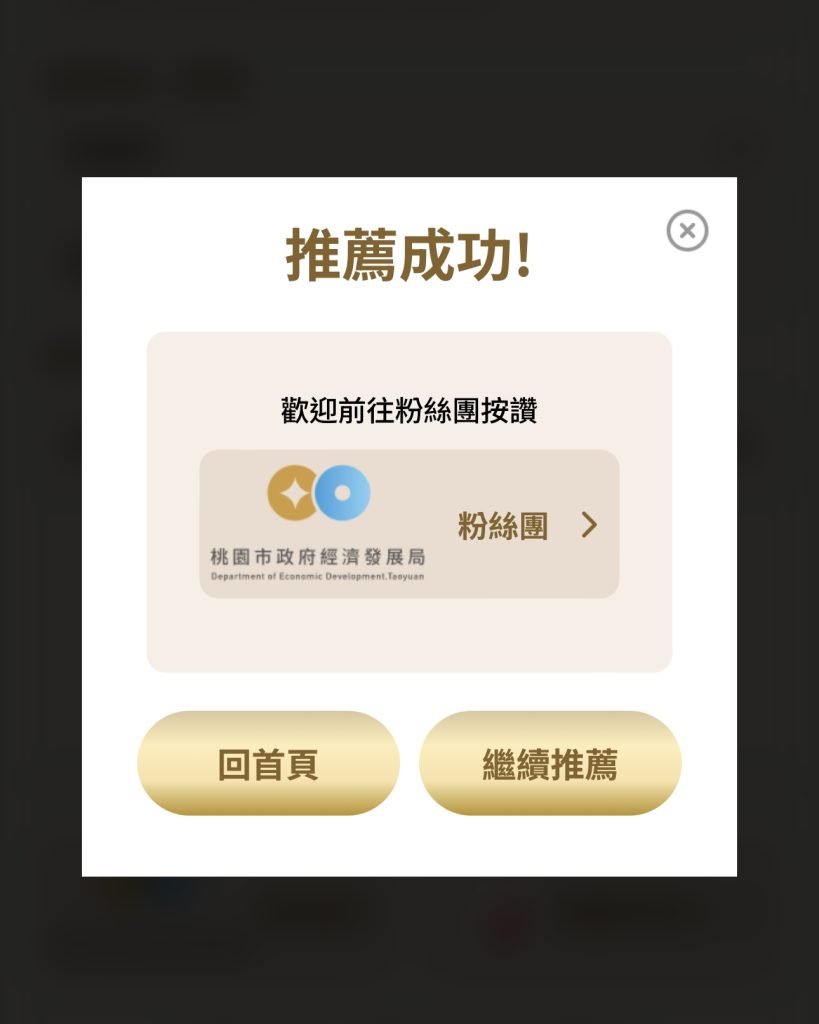Open the 粉絲團 fan page card

tap(409, 524)
